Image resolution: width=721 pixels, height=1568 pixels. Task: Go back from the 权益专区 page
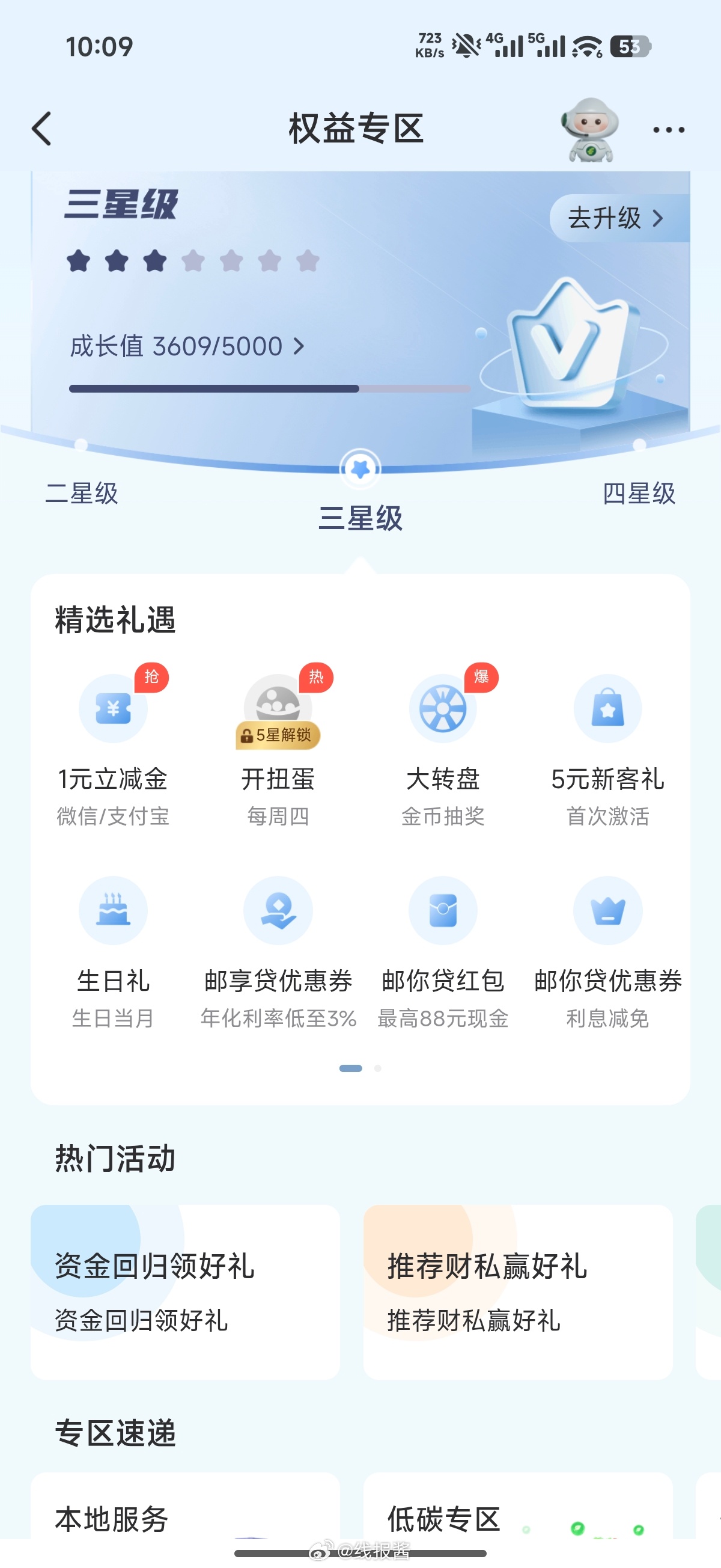(x=41, y=129)
